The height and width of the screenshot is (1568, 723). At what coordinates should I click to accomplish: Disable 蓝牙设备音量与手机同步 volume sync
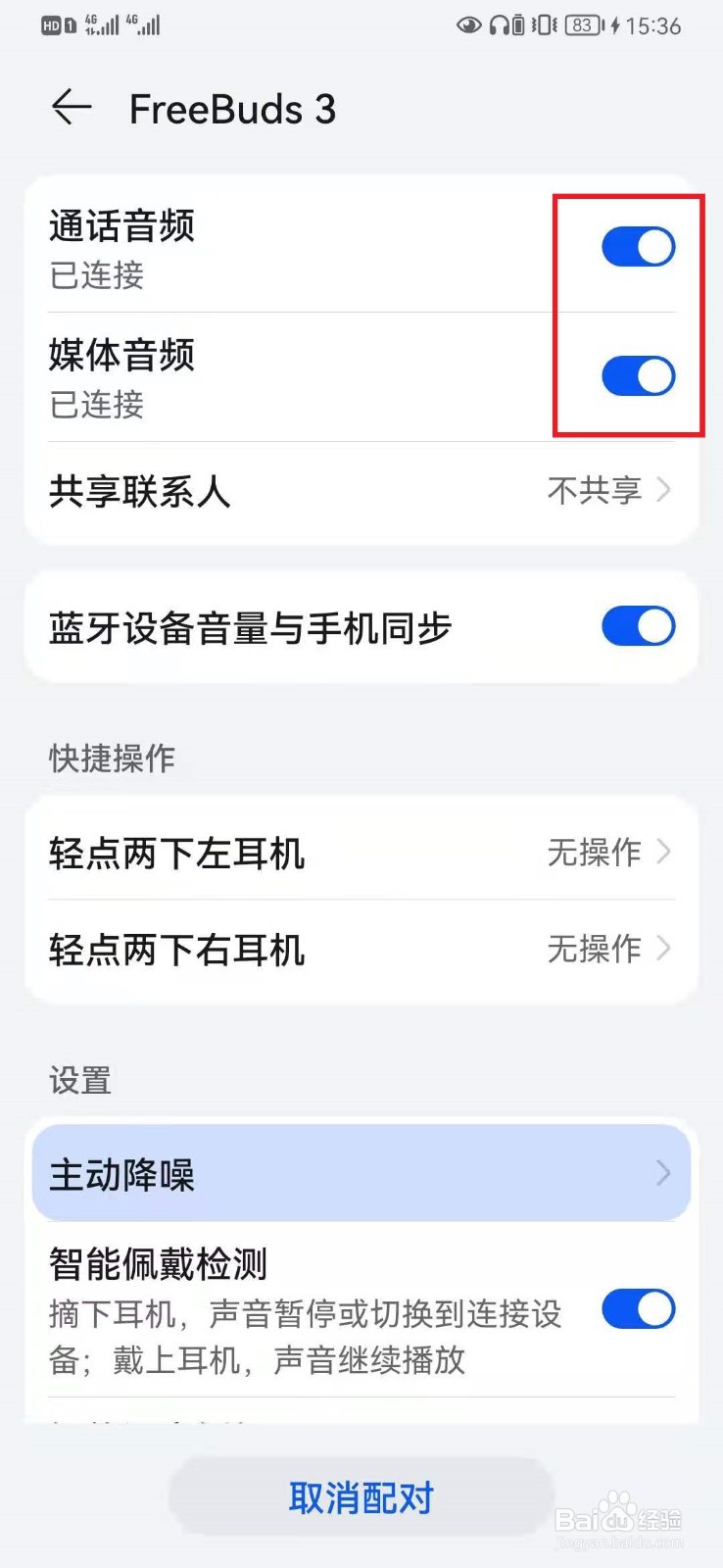click(638, 627)
